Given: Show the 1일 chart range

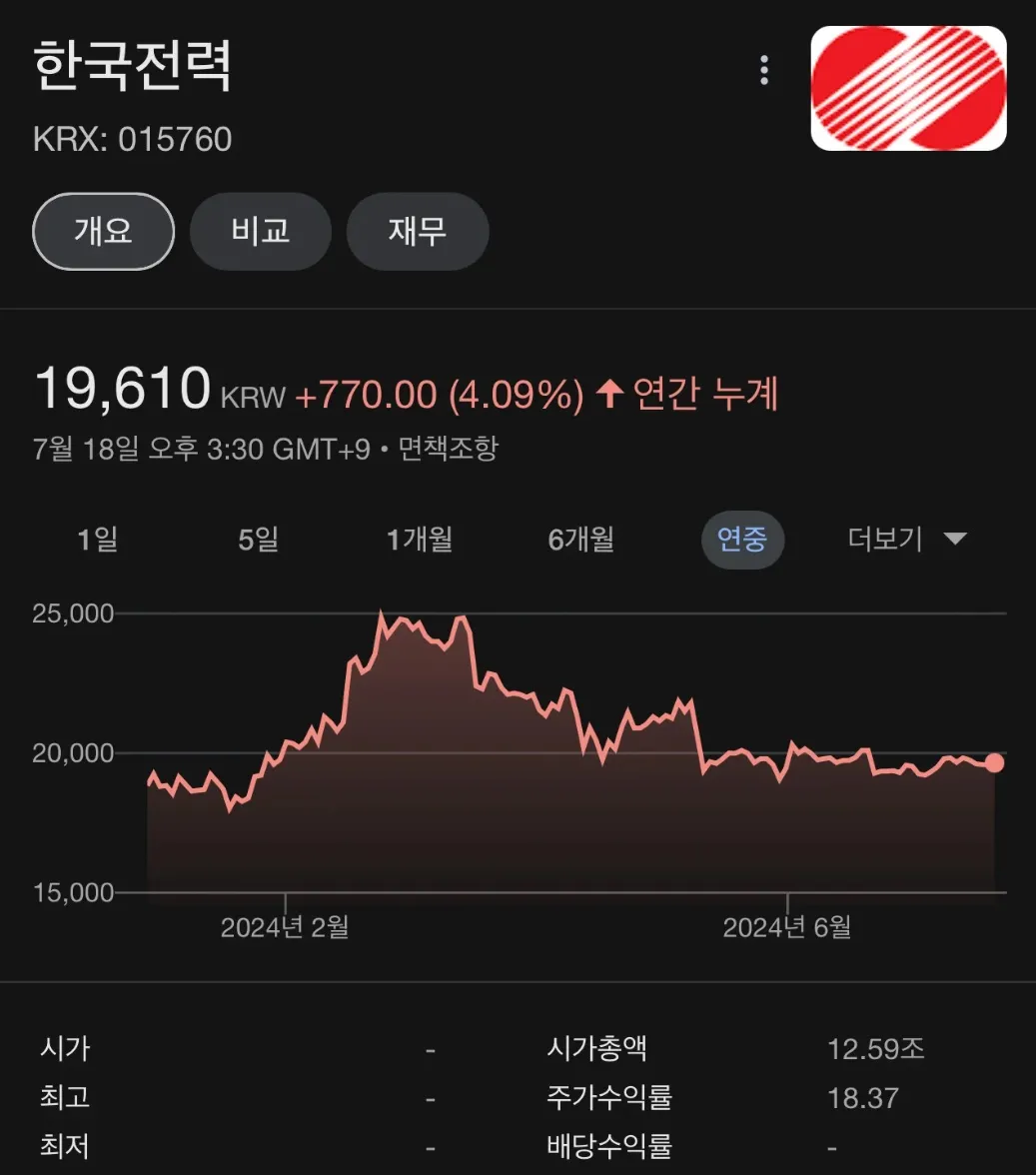Looking at the screenshot, I should 98,540.
